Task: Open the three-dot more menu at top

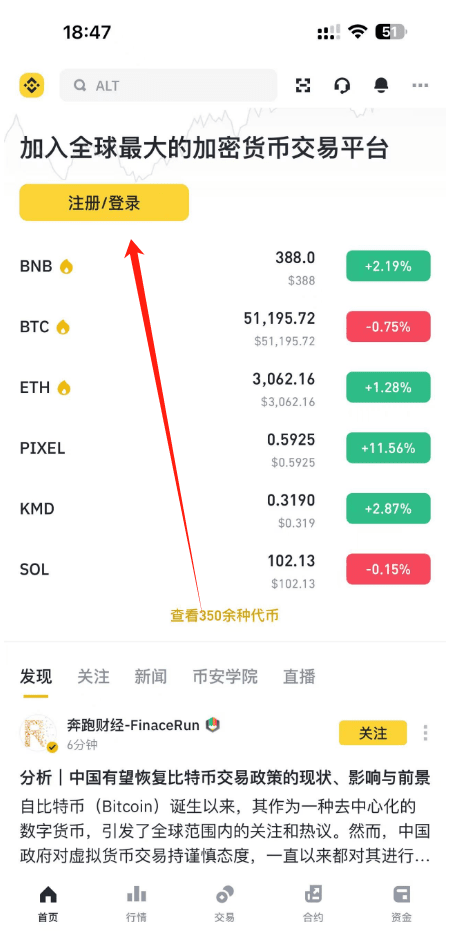Action: (420, 85)
